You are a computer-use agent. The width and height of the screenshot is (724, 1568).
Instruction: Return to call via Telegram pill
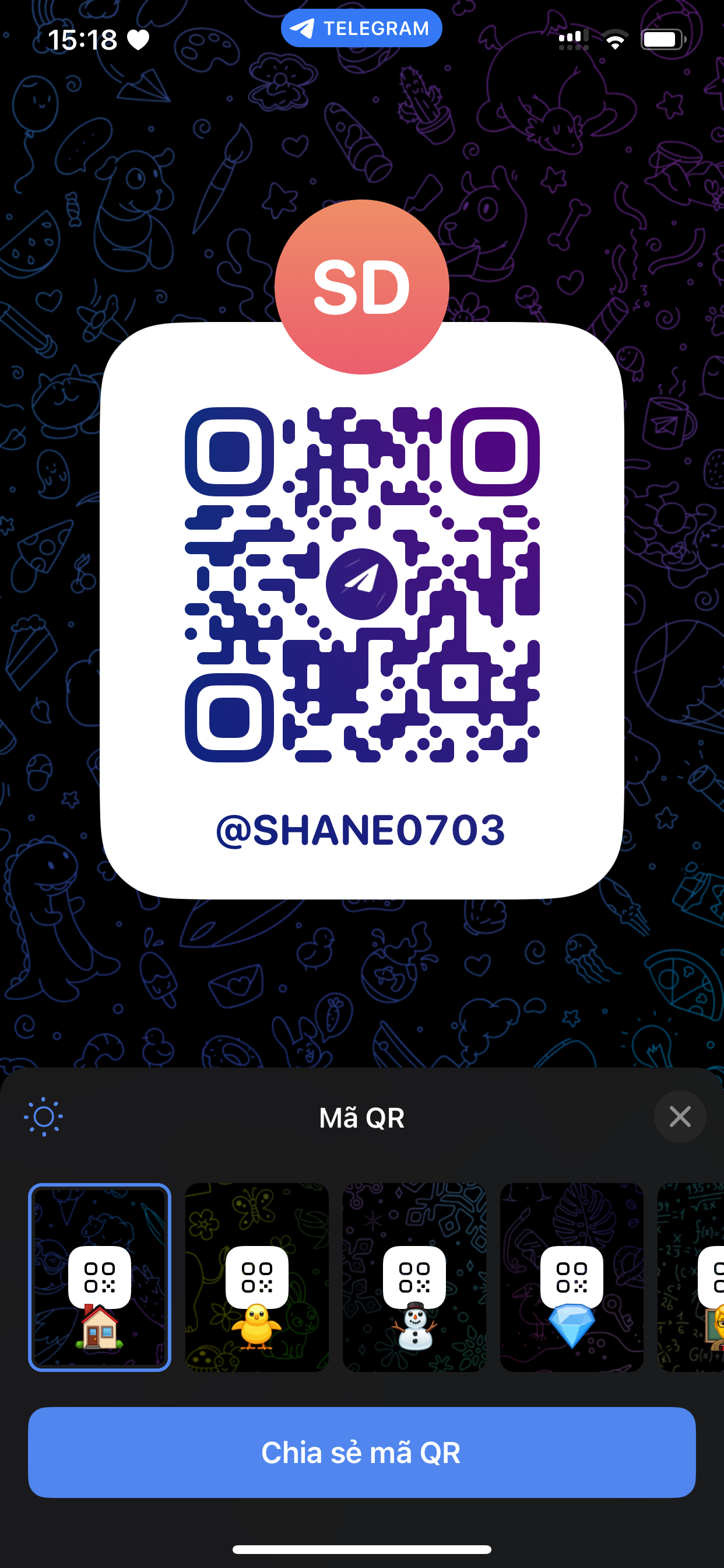coord(361,28)
